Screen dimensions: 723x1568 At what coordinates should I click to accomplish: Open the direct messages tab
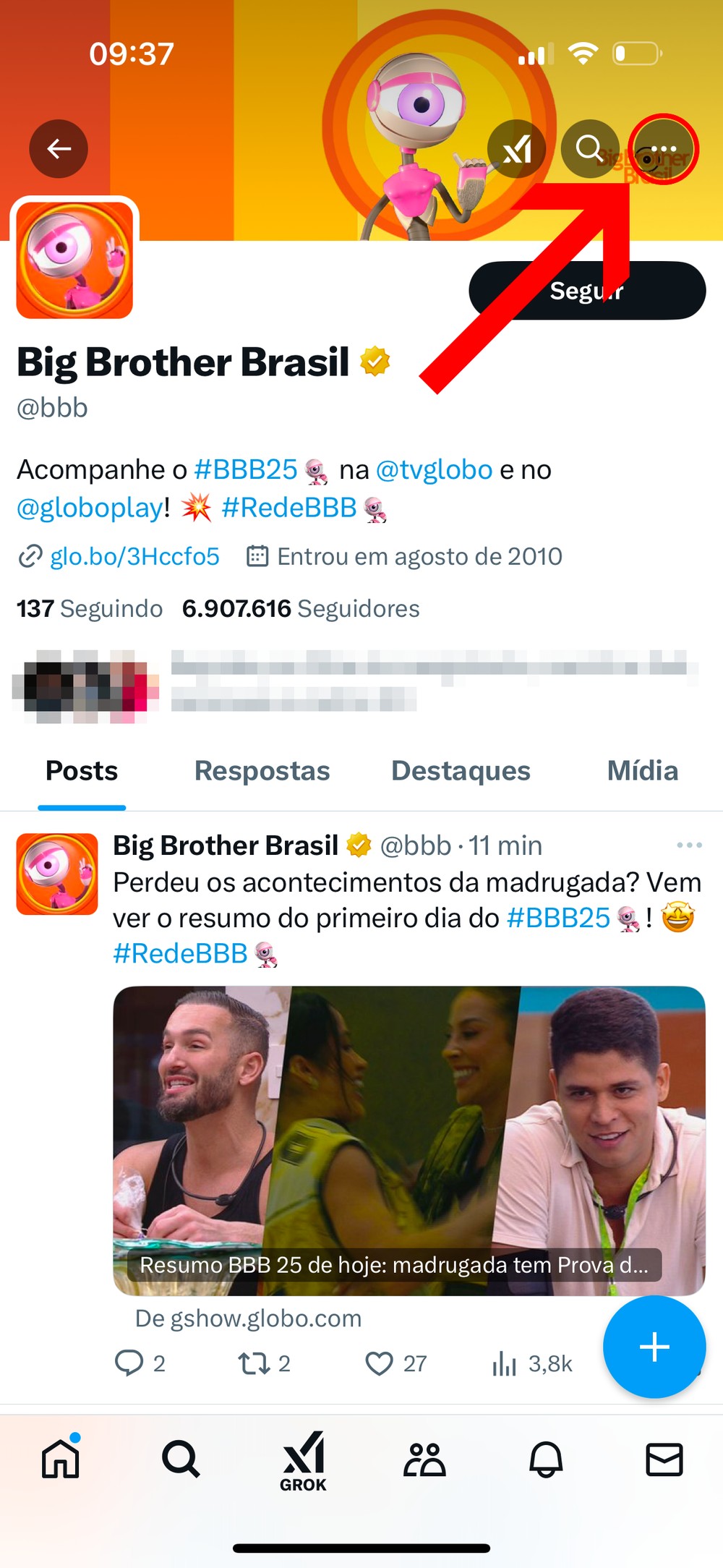click(664, 1460)
